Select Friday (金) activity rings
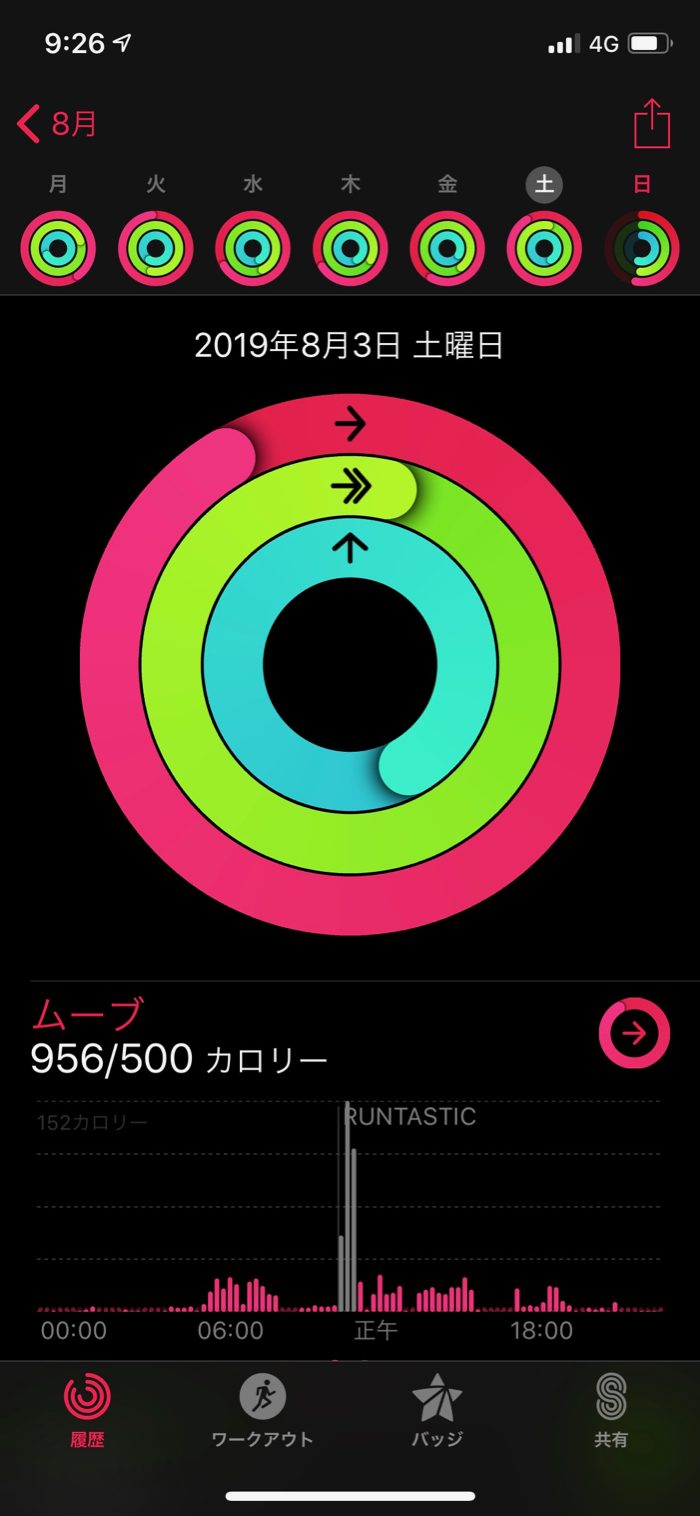 (447, 248)
